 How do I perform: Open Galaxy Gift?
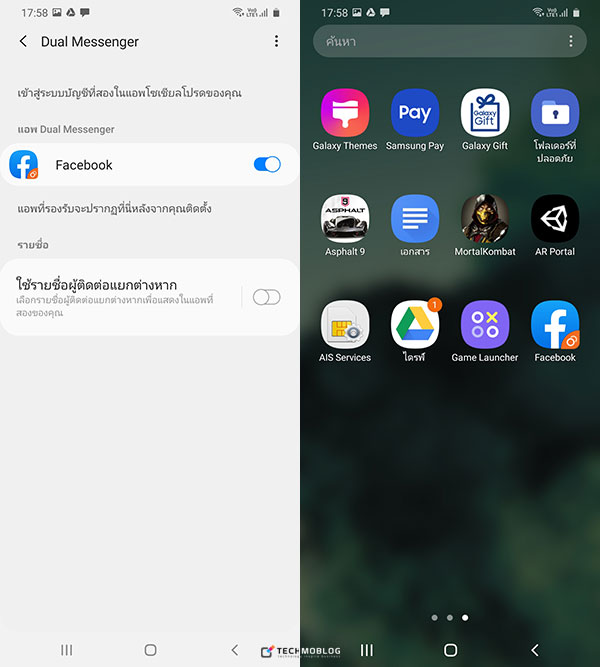click(x=485, y=113)
